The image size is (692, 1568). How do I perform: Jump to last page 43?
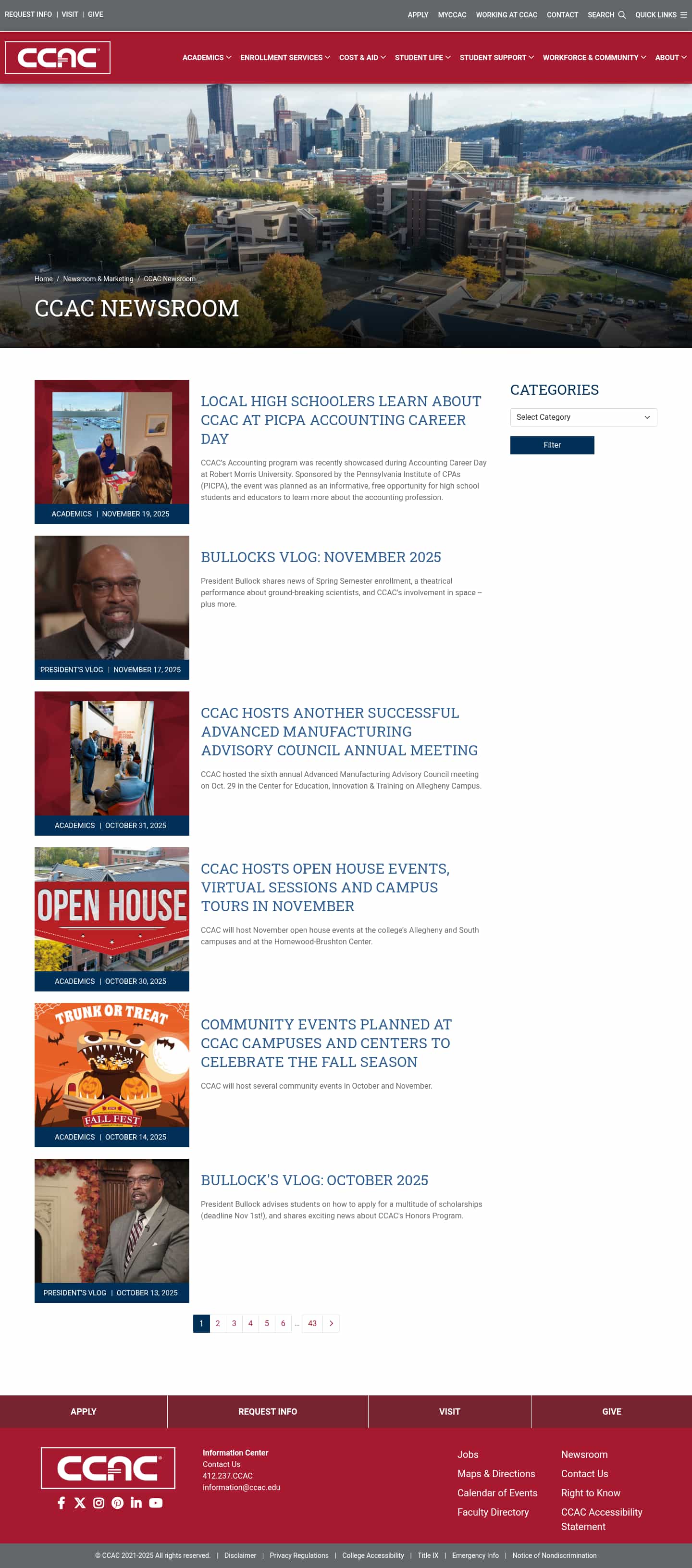(312, 1323)
